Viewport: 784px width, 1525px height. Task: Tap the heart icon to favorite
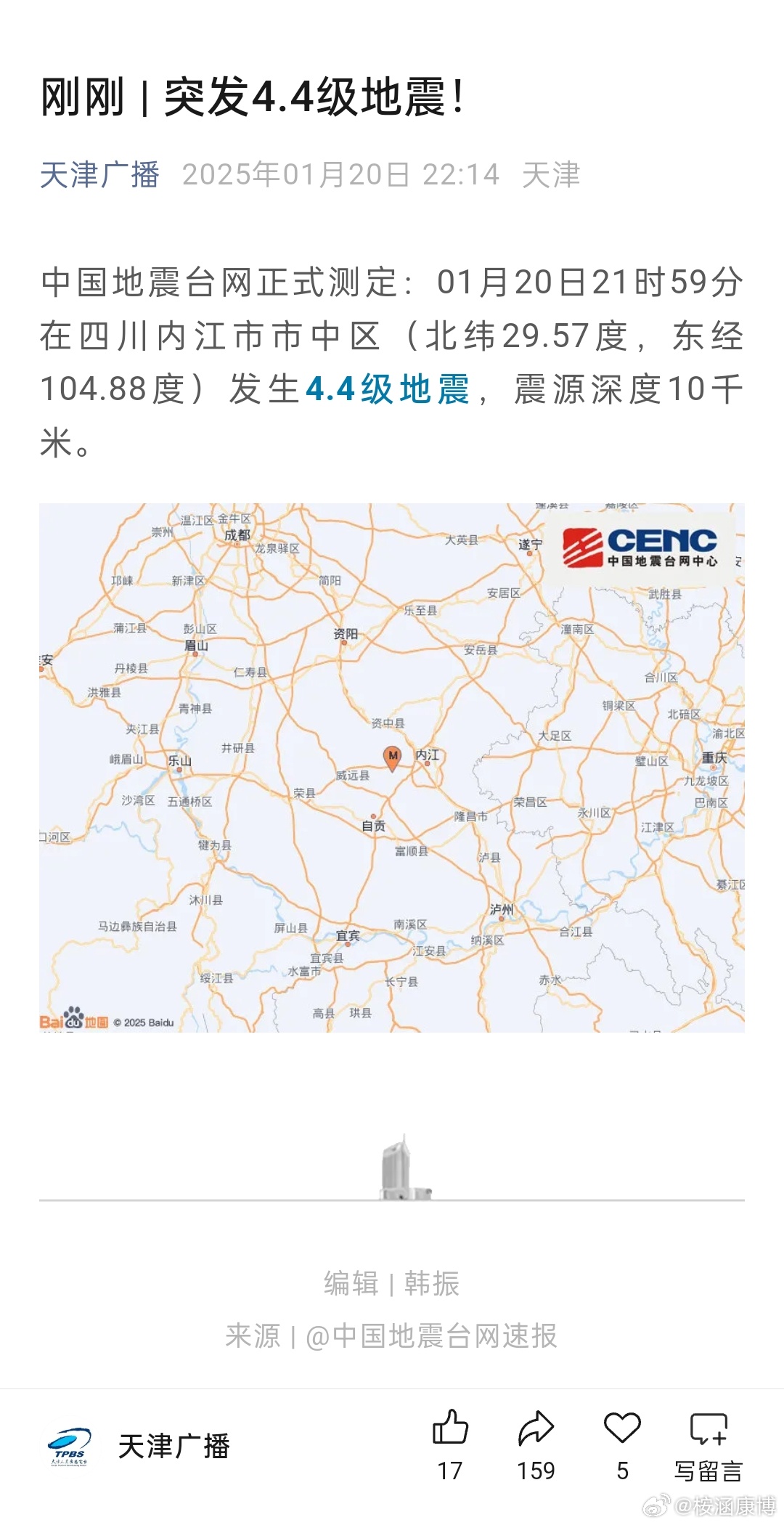tap(622, 1428)
